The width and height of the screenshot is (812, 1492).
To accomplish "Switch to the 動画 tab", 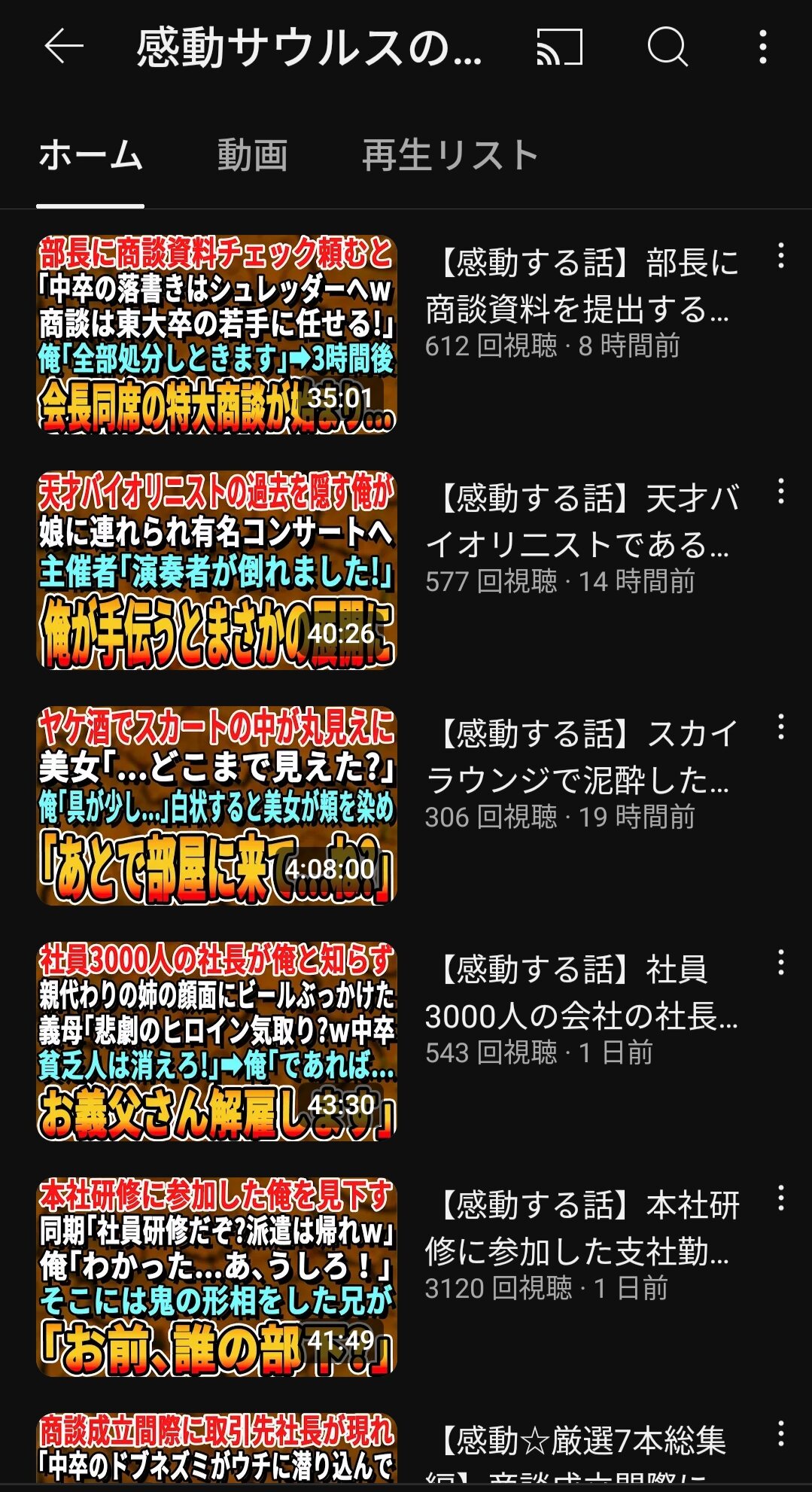I will coord(252,155).
